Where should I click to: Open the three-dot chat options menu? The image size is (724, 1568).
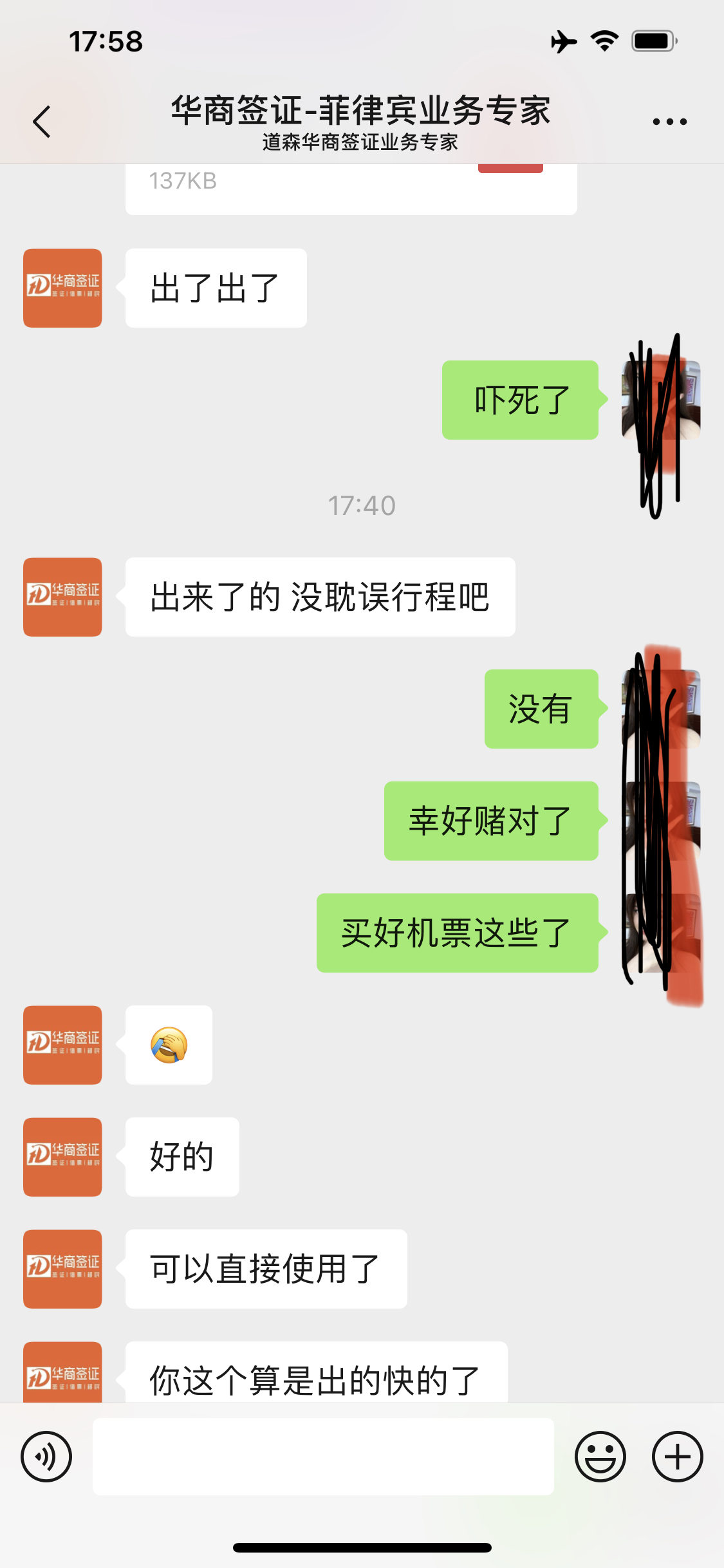click(x=669, y=122)
